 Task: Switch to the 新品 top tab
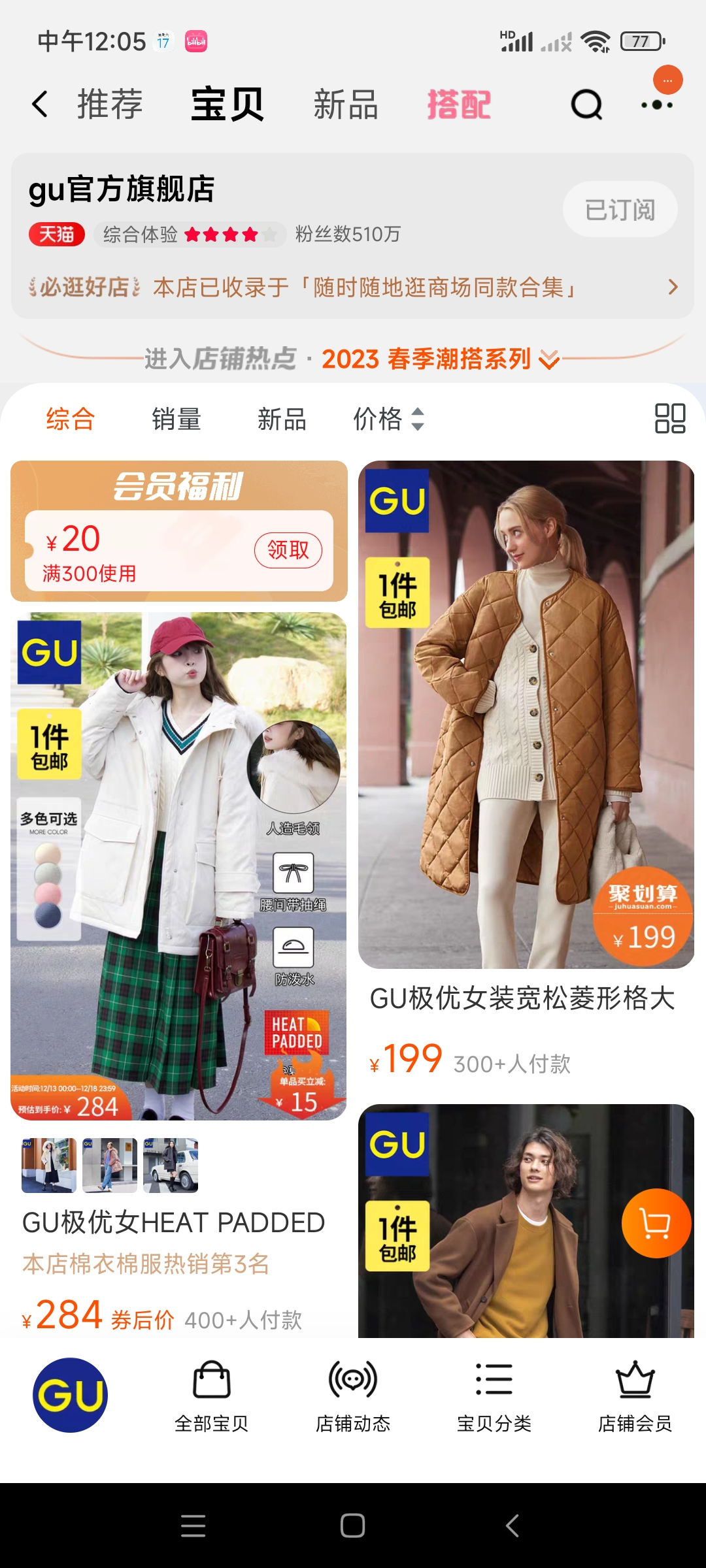[346, 105]
